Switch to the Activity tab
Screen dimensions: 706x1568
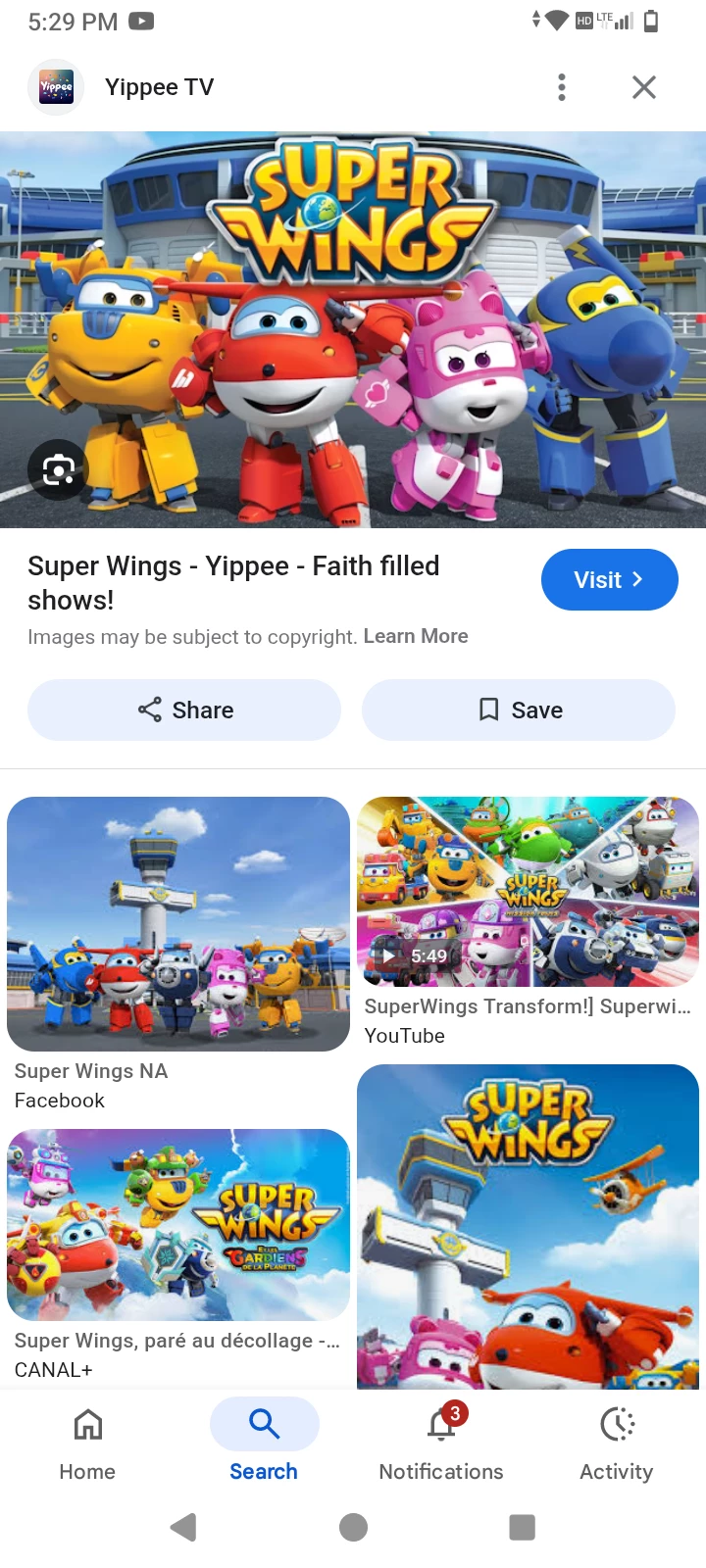coord(616,1444)
